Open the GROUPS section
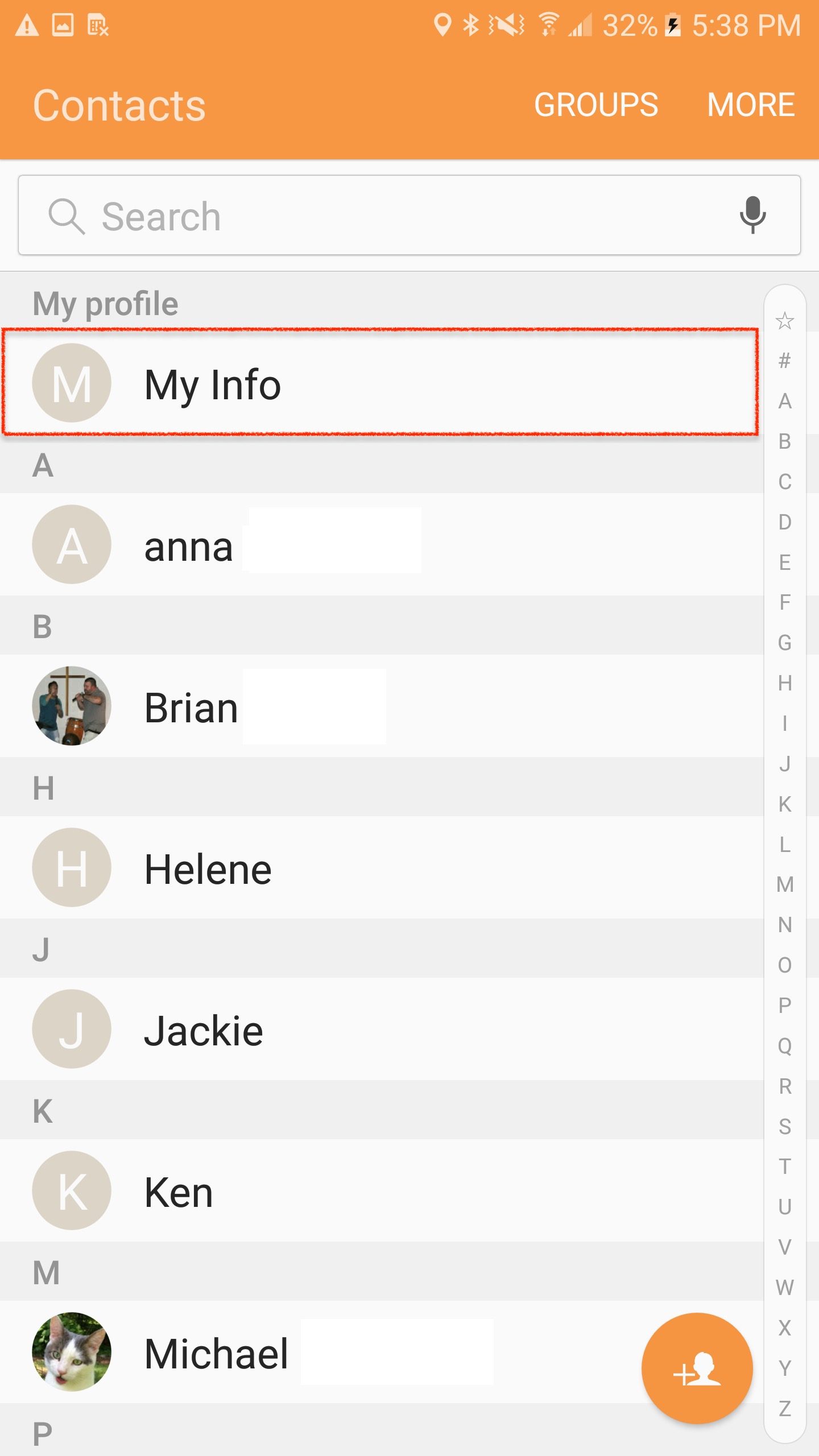 point(595,105)
